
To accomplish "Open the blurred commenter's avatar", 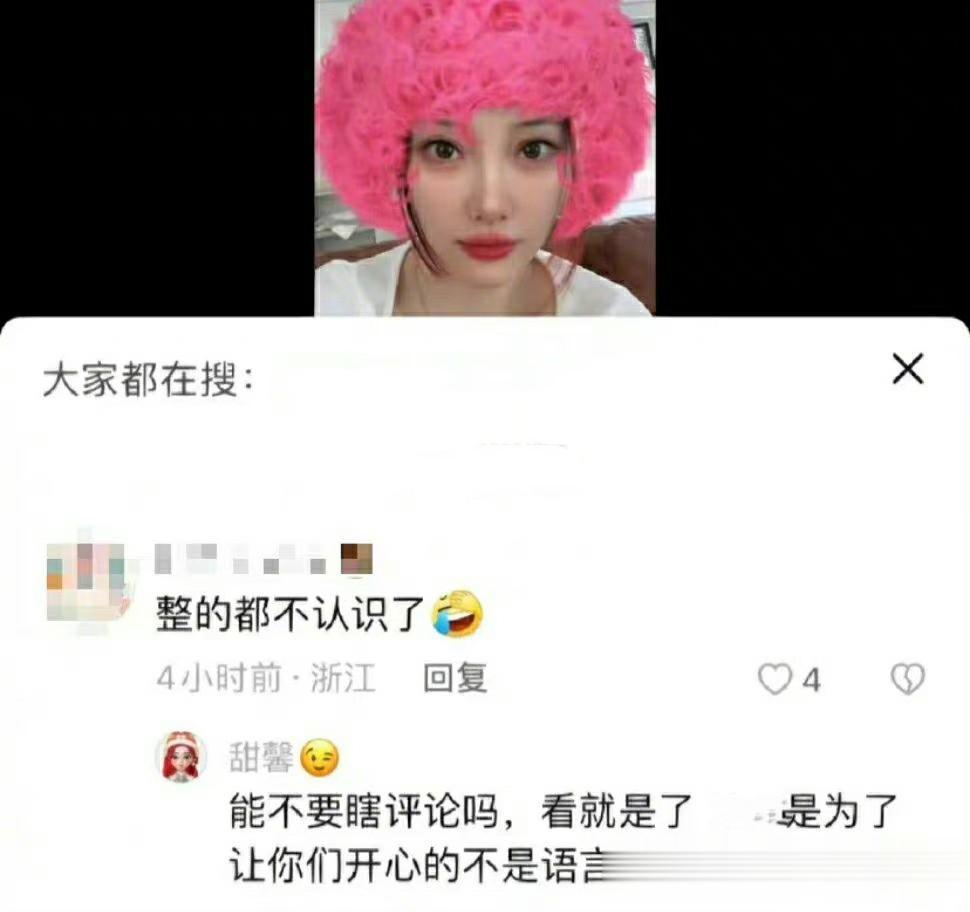I will (x=84, y=582).
